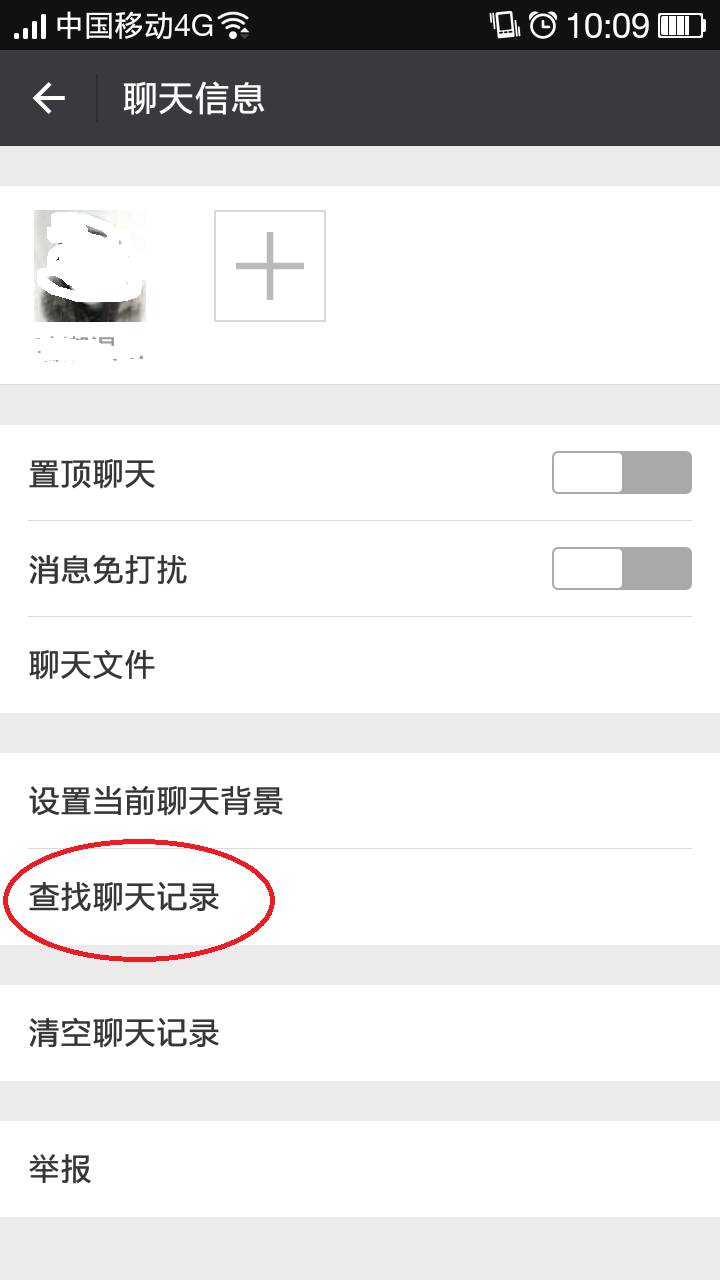Image resolution: width=720 pixels, height=1280 pixels.
Task: Open the 聊天文件 row
Action: pos(360,665)
